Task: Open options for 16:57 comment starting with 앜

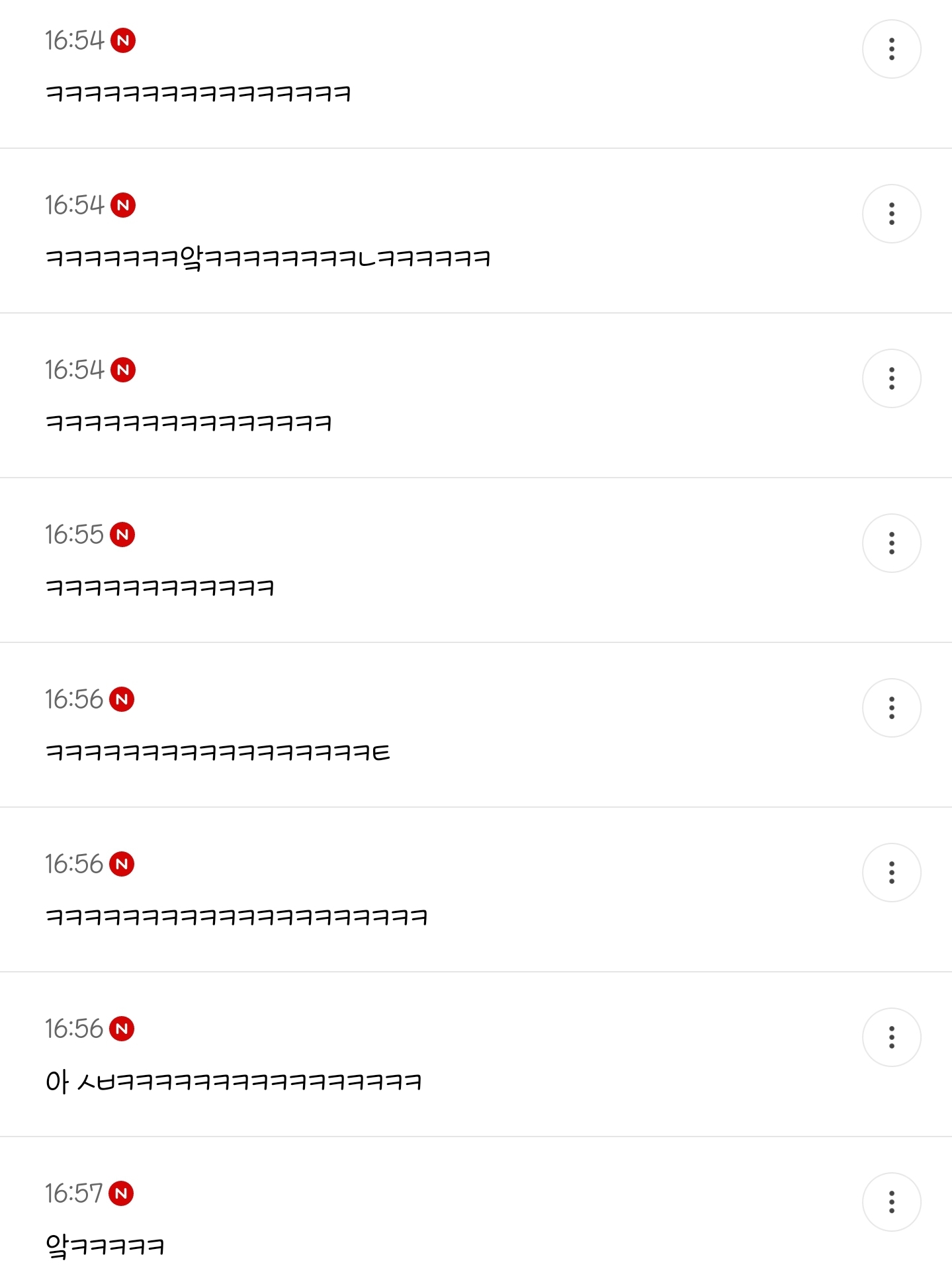Action: pos(891,1202)
